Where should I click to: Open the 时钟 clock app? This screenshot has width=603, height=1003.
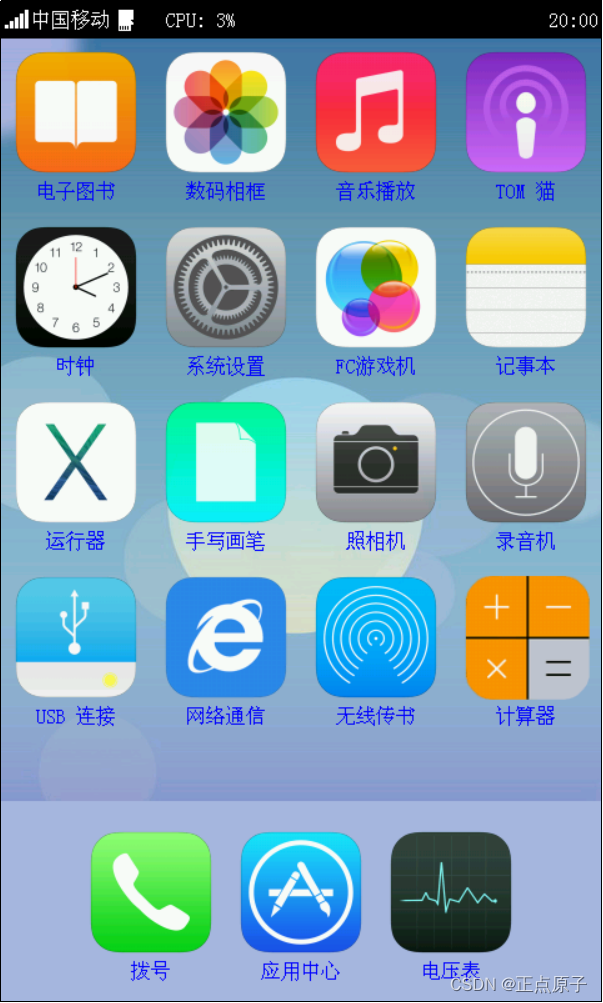(x=76, y=287)
